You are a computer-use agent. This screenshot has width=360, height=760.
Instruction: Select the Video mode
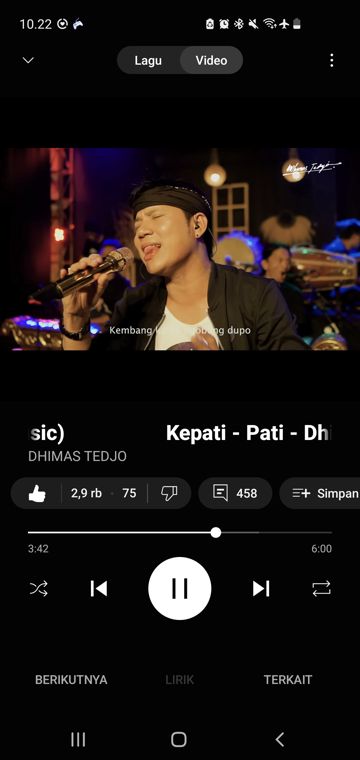click(x=211, y=60)
